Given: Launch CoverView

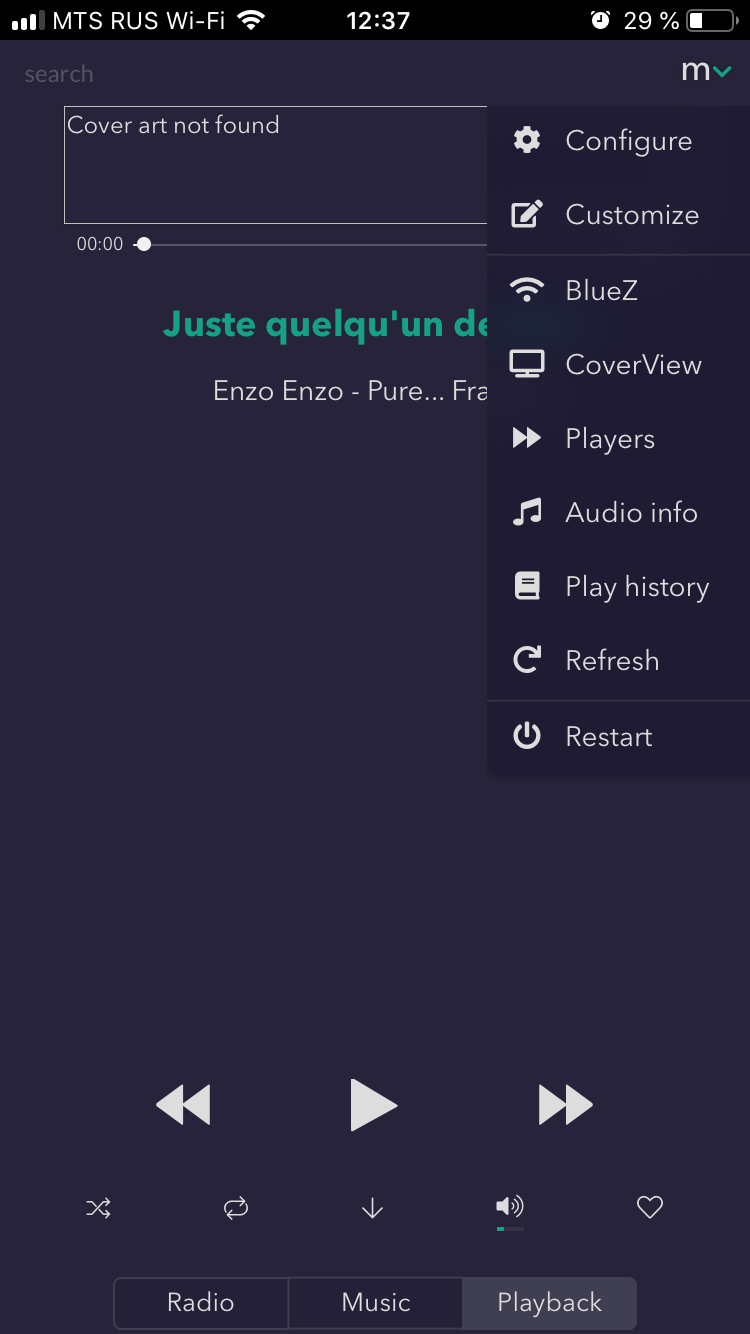Looking at the screenshot, I should (618, 365).
